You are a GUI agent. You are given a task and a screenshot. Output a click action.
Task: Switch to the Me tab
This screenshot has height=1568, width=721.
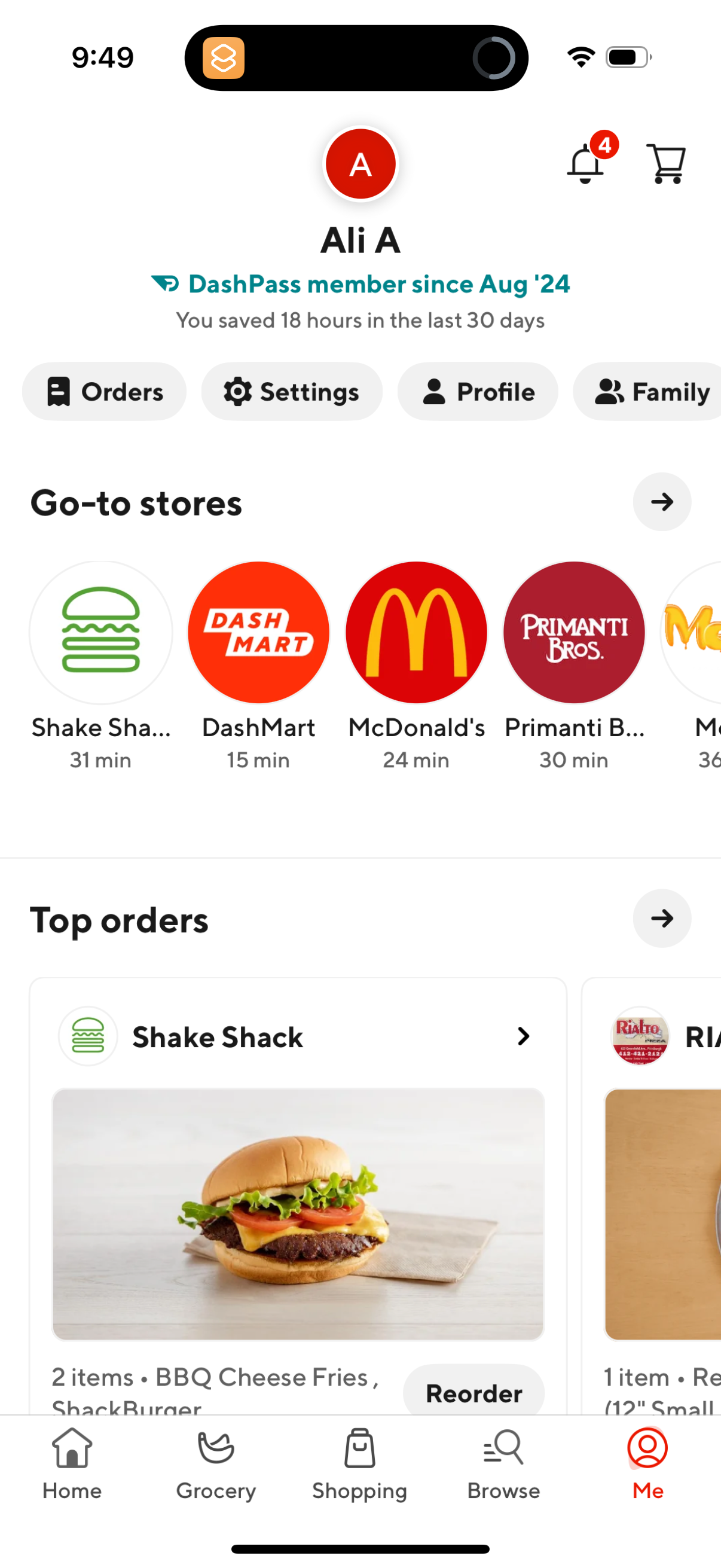647,1468
